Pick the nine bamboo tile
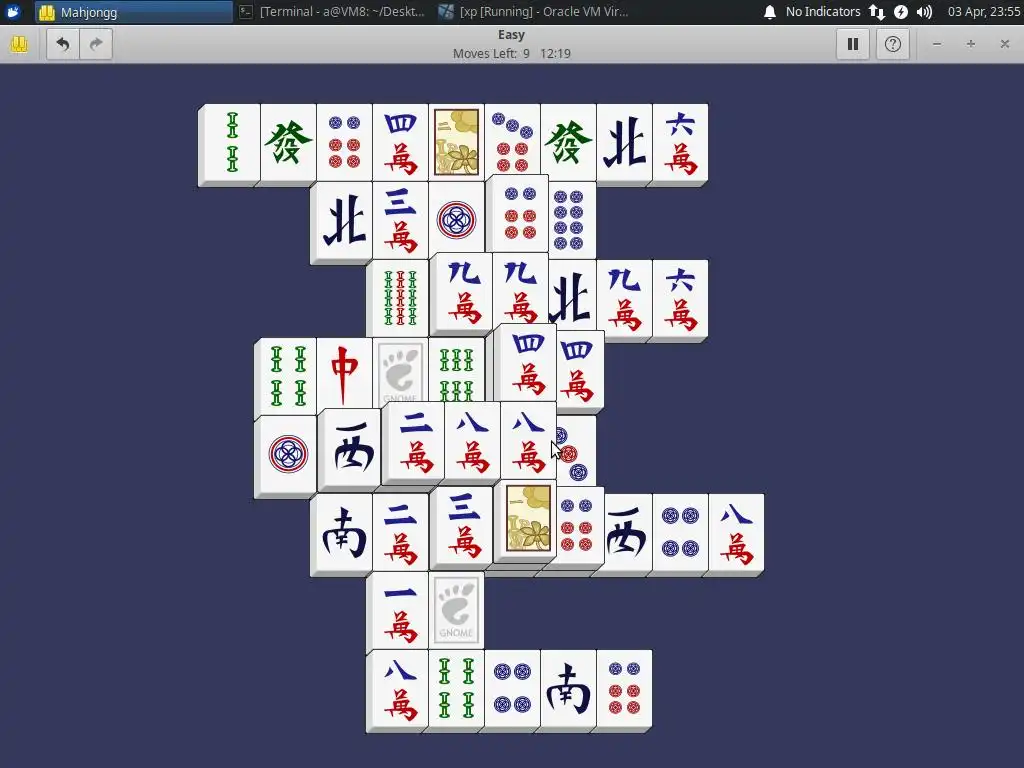 pyautogui.click(x=400, y=297)
